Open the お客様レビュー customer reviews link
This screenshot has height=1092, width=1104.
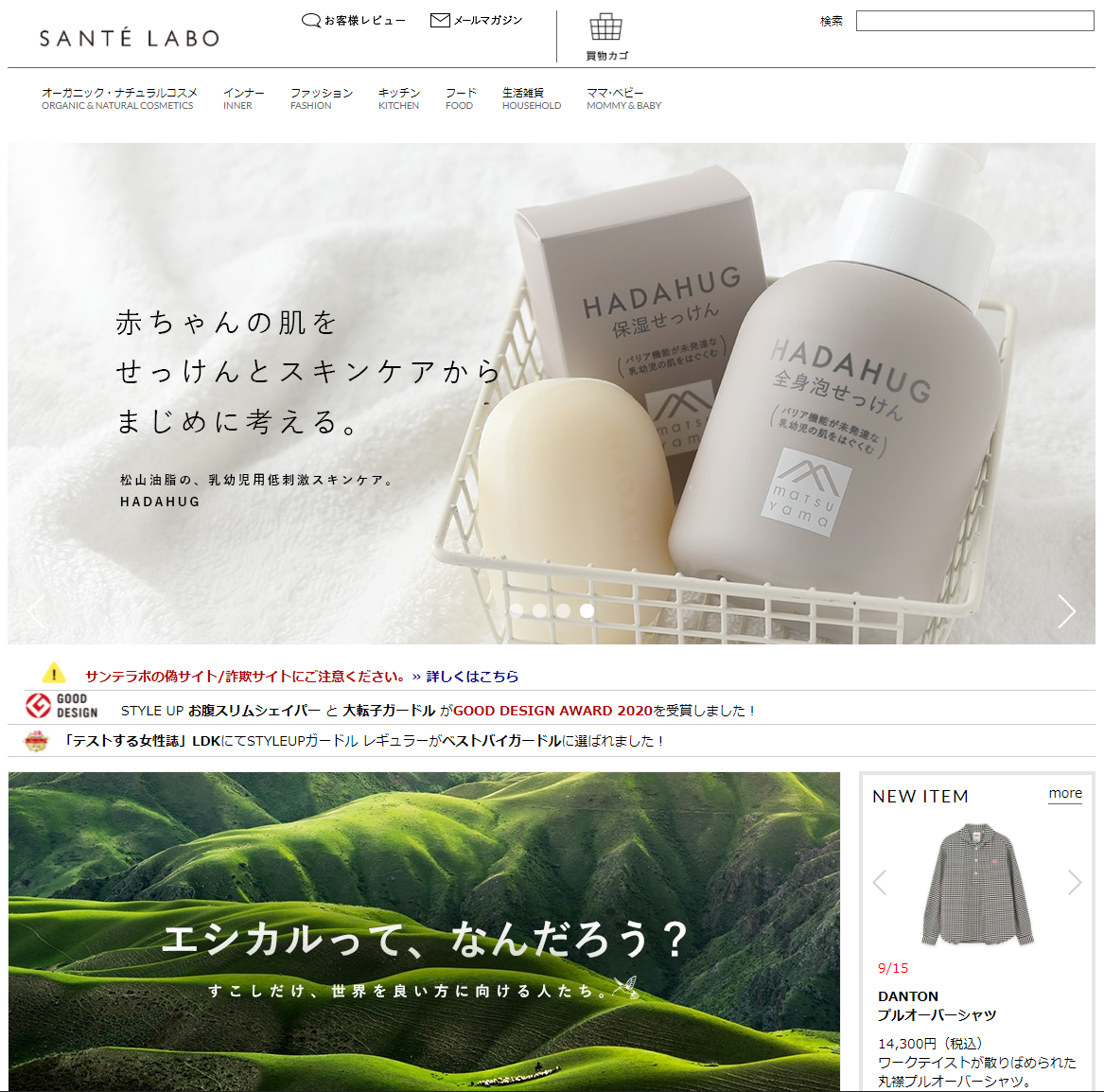click(x=354, y=20)
